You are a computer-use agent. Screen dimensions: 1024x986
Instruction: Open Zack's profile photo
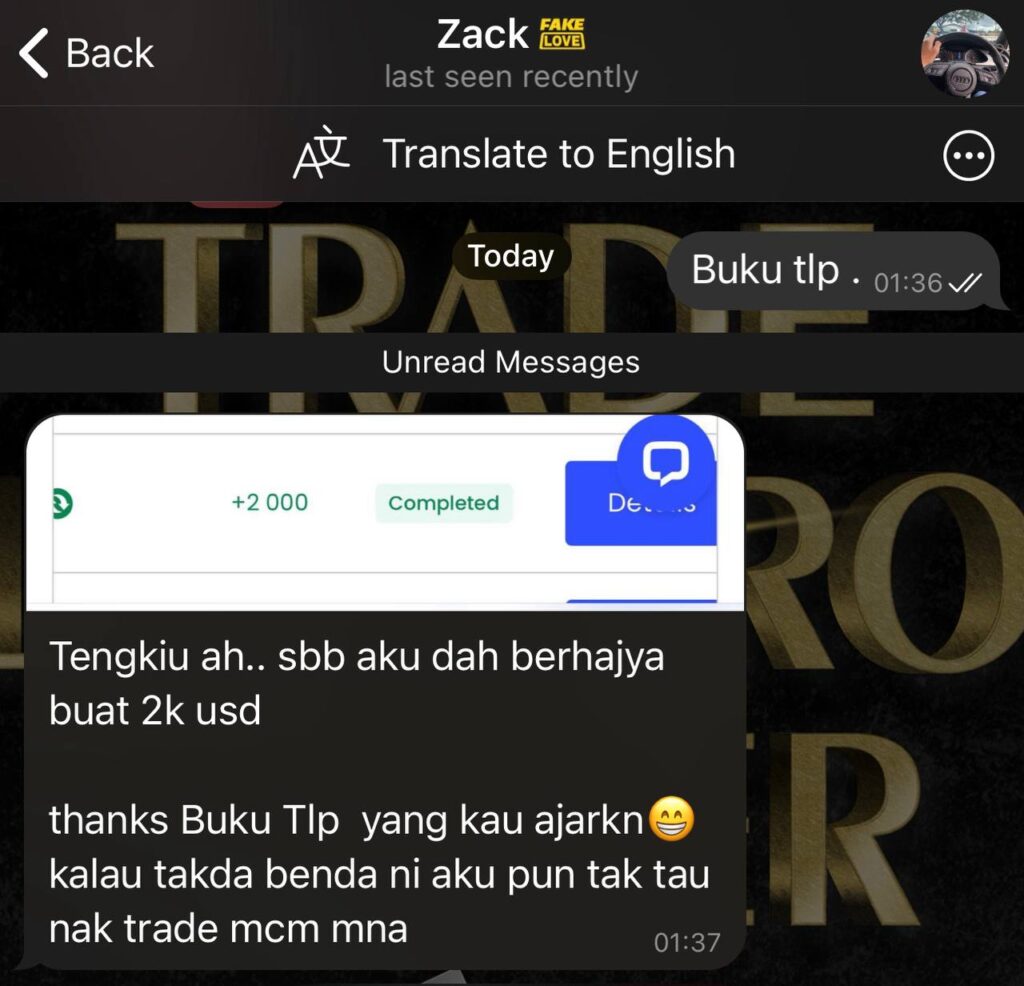965,54
